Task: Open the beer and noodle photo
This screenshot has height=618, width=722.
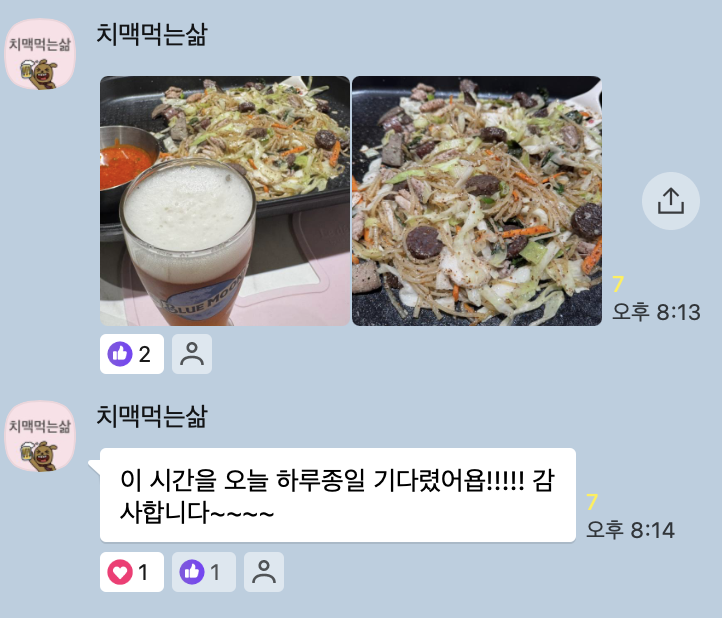Action: (x=225, y=201)
